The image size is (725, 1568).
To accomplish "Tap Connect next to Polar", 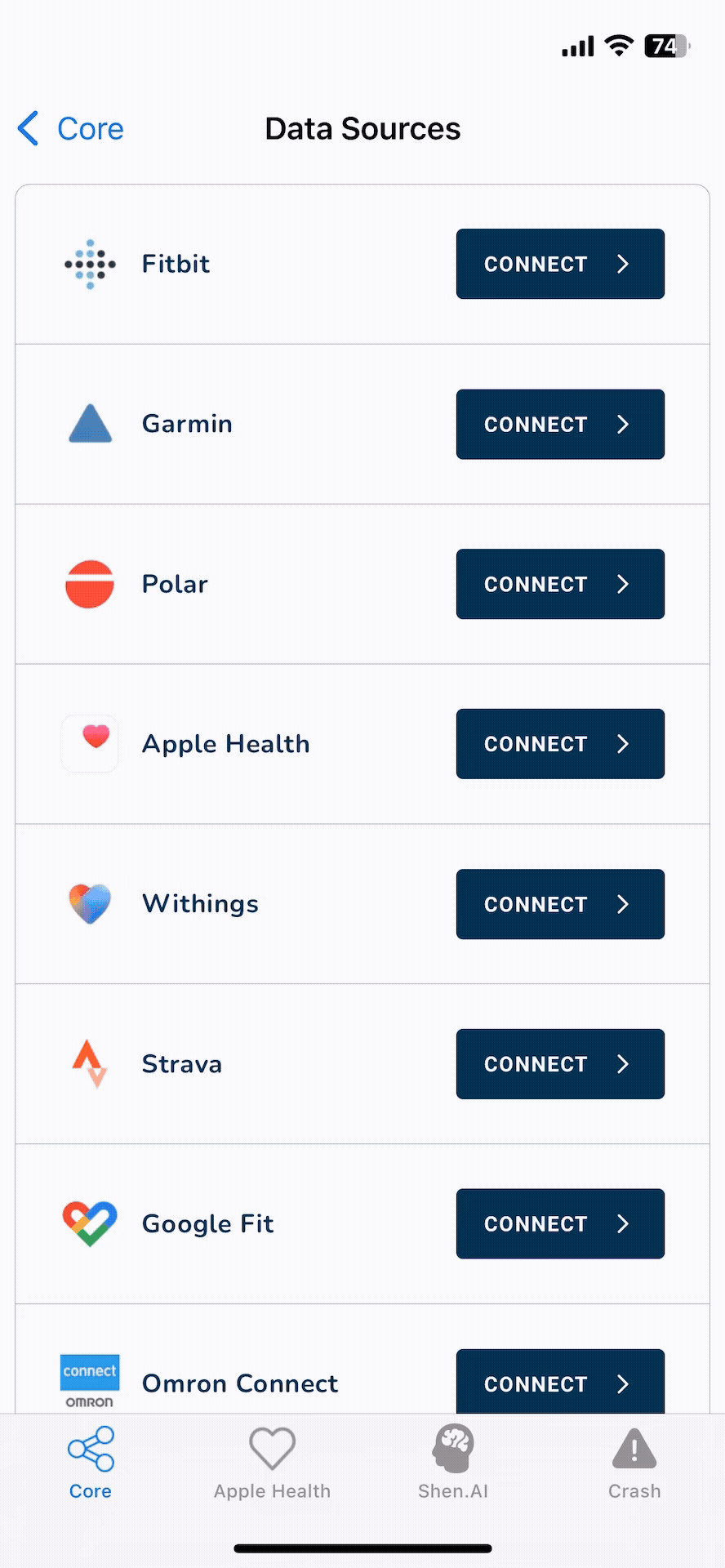I will (x=559, y=584).
